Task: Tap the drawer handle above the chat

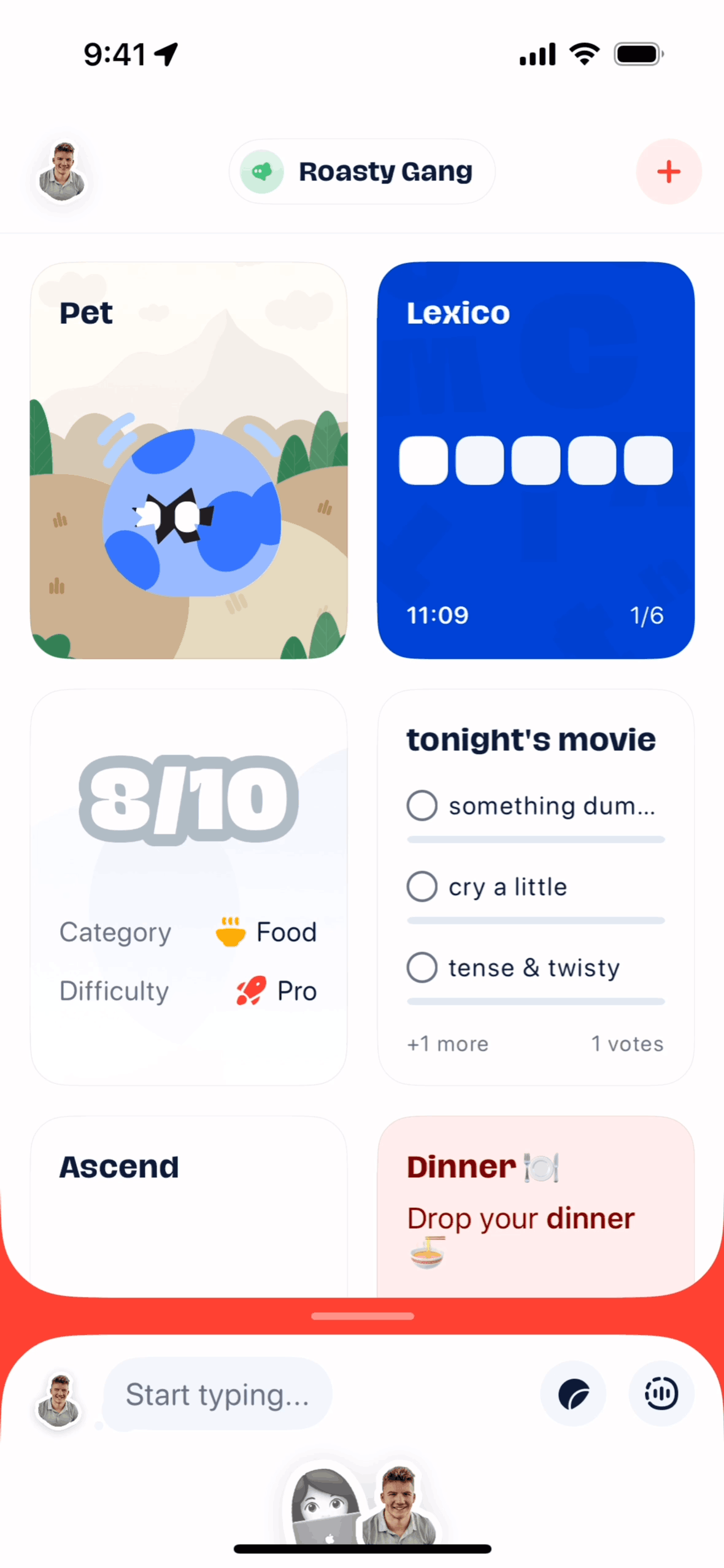Action: coord(362,1316)
